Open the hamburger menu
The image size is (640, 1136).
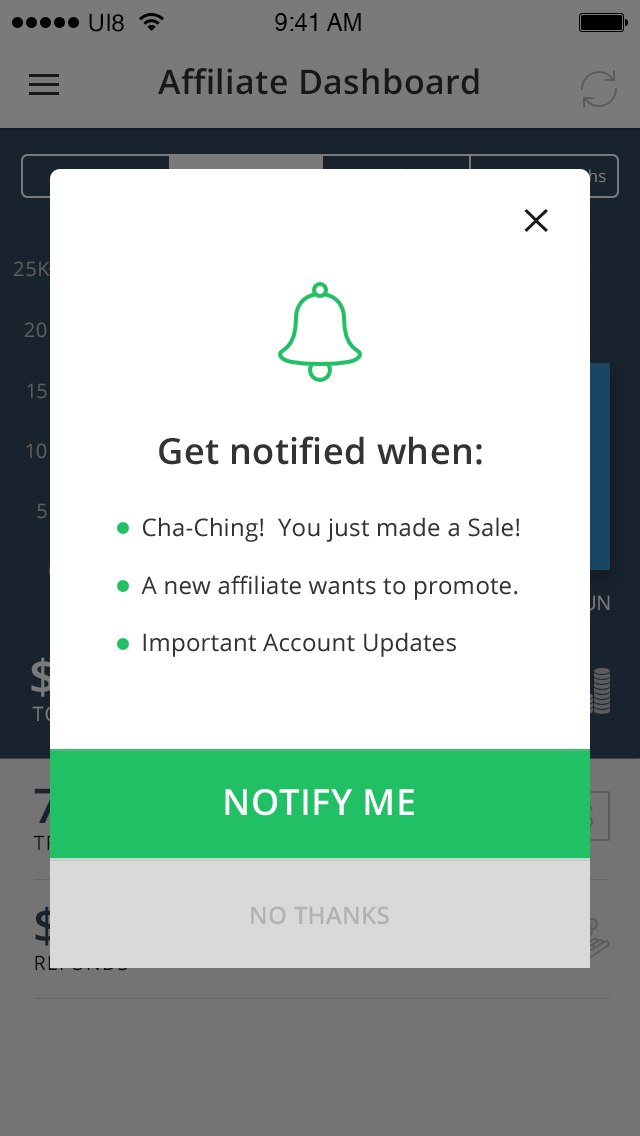click(44, 85)
